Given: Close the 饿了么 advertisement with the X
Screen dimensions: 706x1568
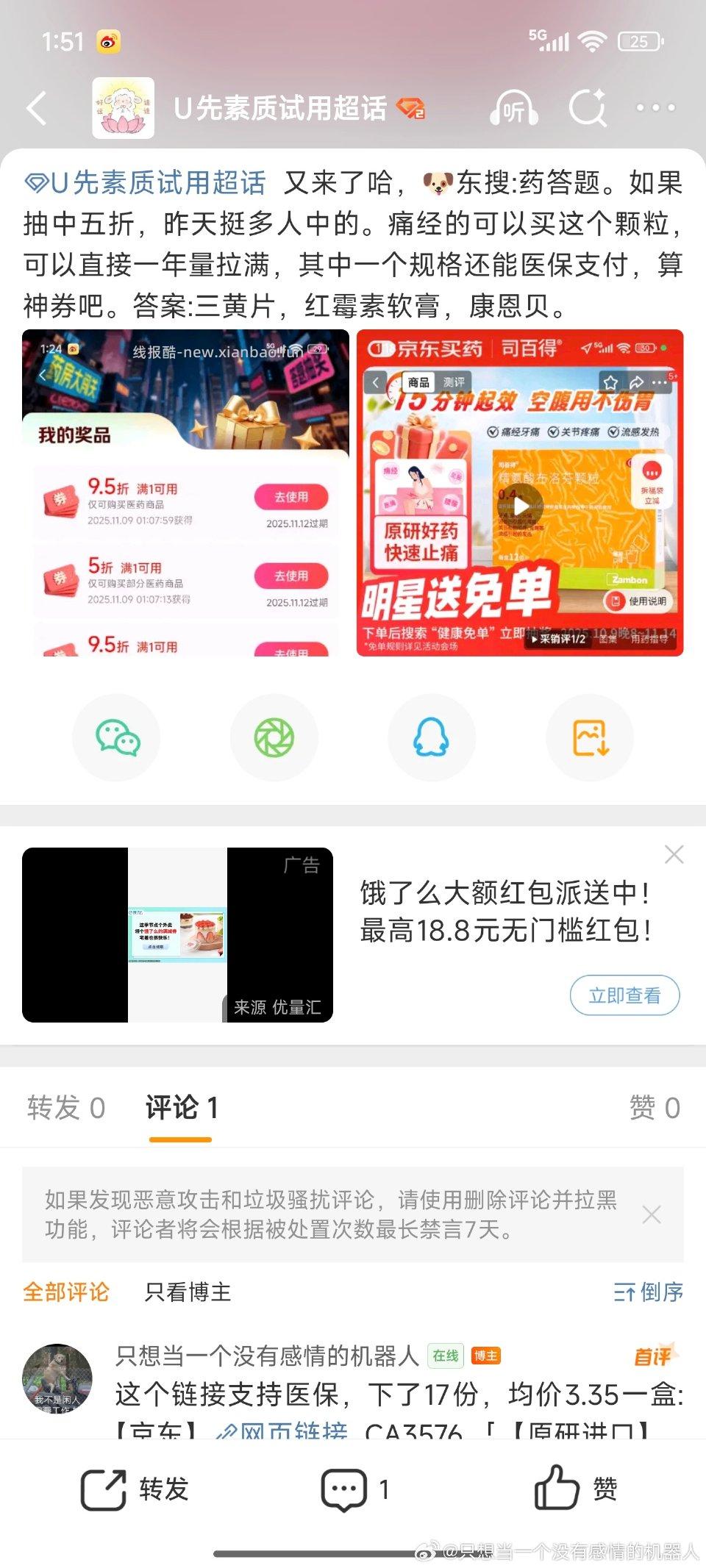Looking at the screenshot, I should pyautogui.click(x=673, y=854).
